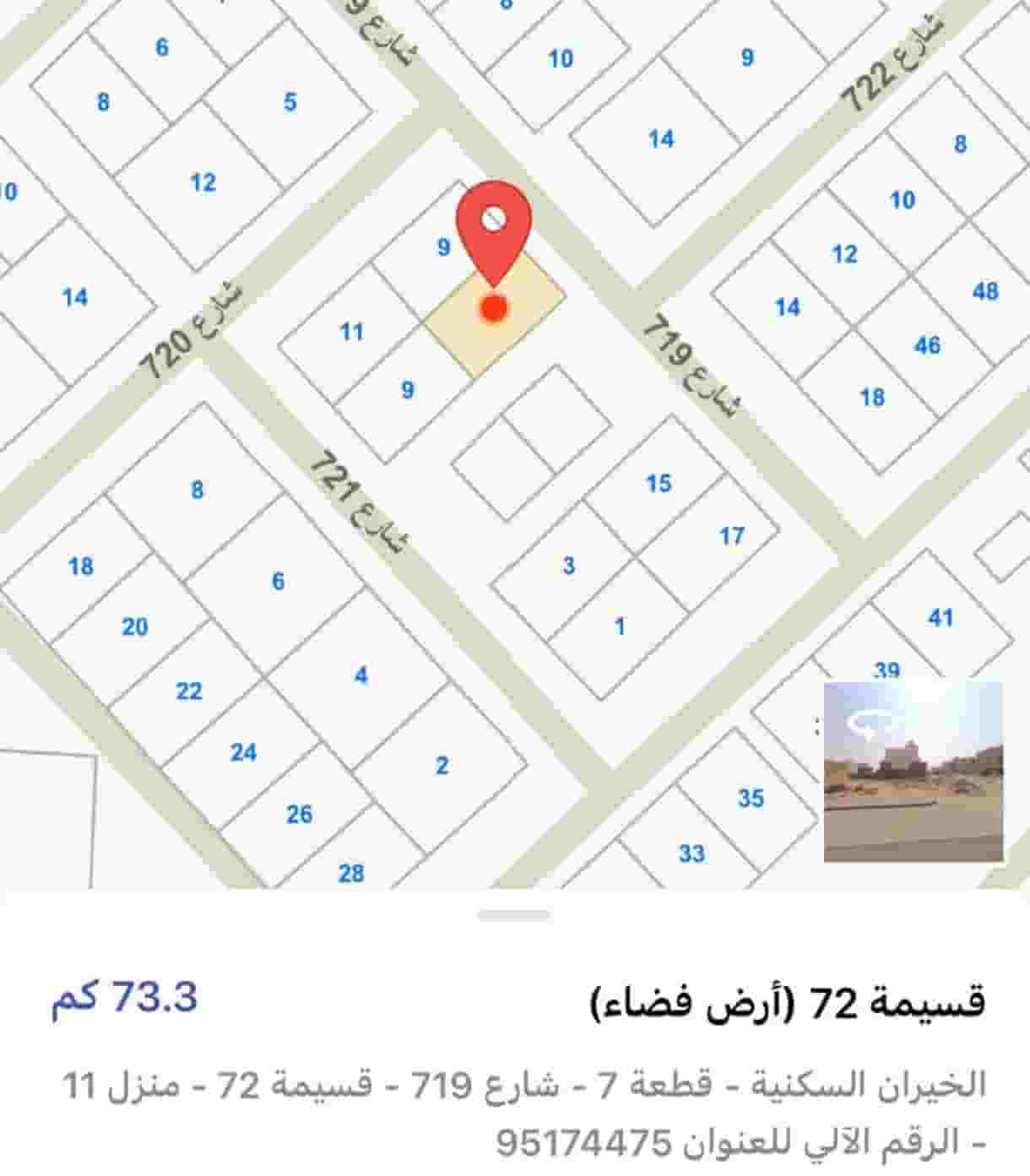Expand the bottom sheet using its grab handle
Image resolution: width=1030 pixels, height=1176 pixels.
[513, 914]
